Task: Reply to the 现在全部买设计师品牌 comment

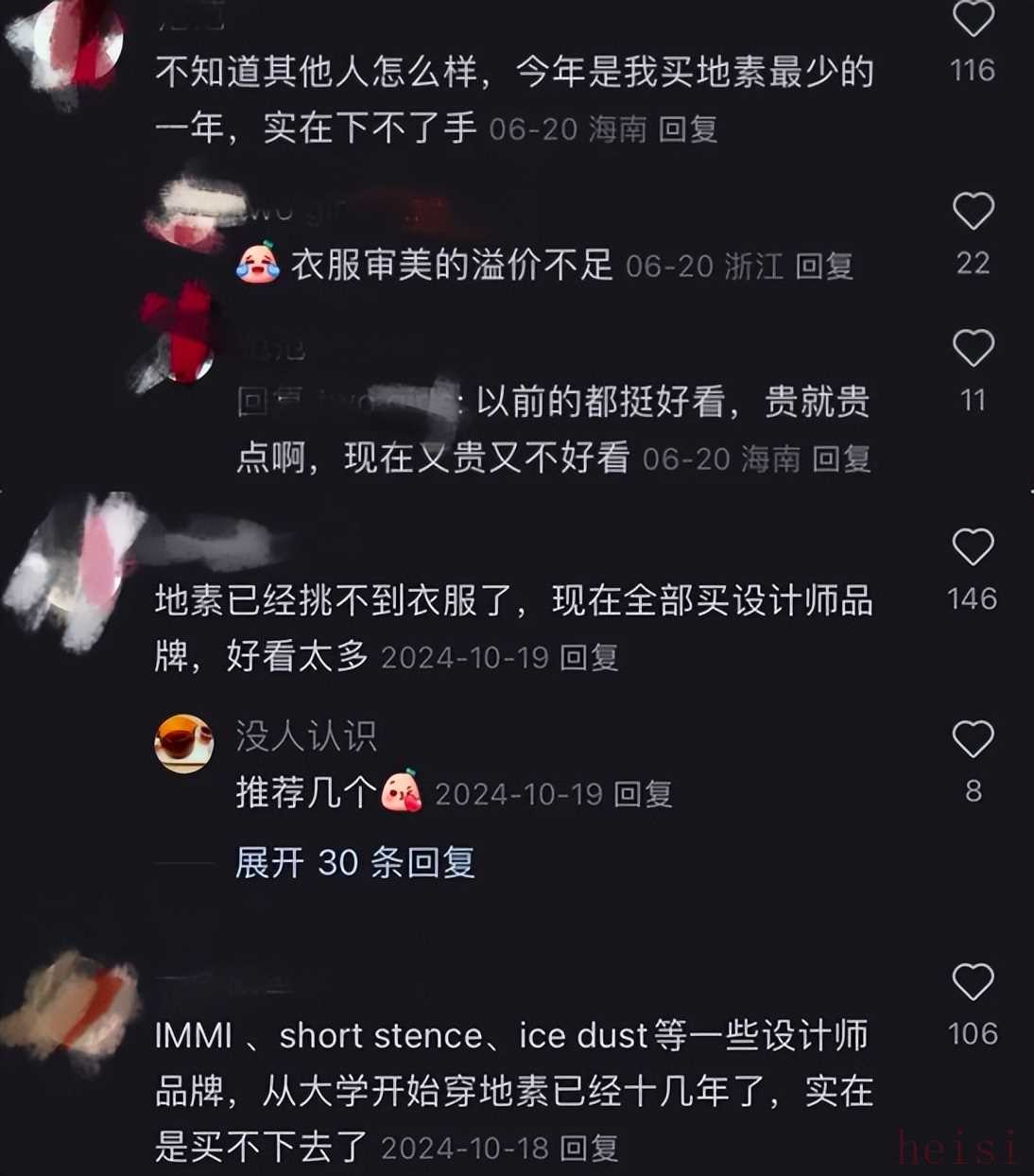Action: pos(589,657)
